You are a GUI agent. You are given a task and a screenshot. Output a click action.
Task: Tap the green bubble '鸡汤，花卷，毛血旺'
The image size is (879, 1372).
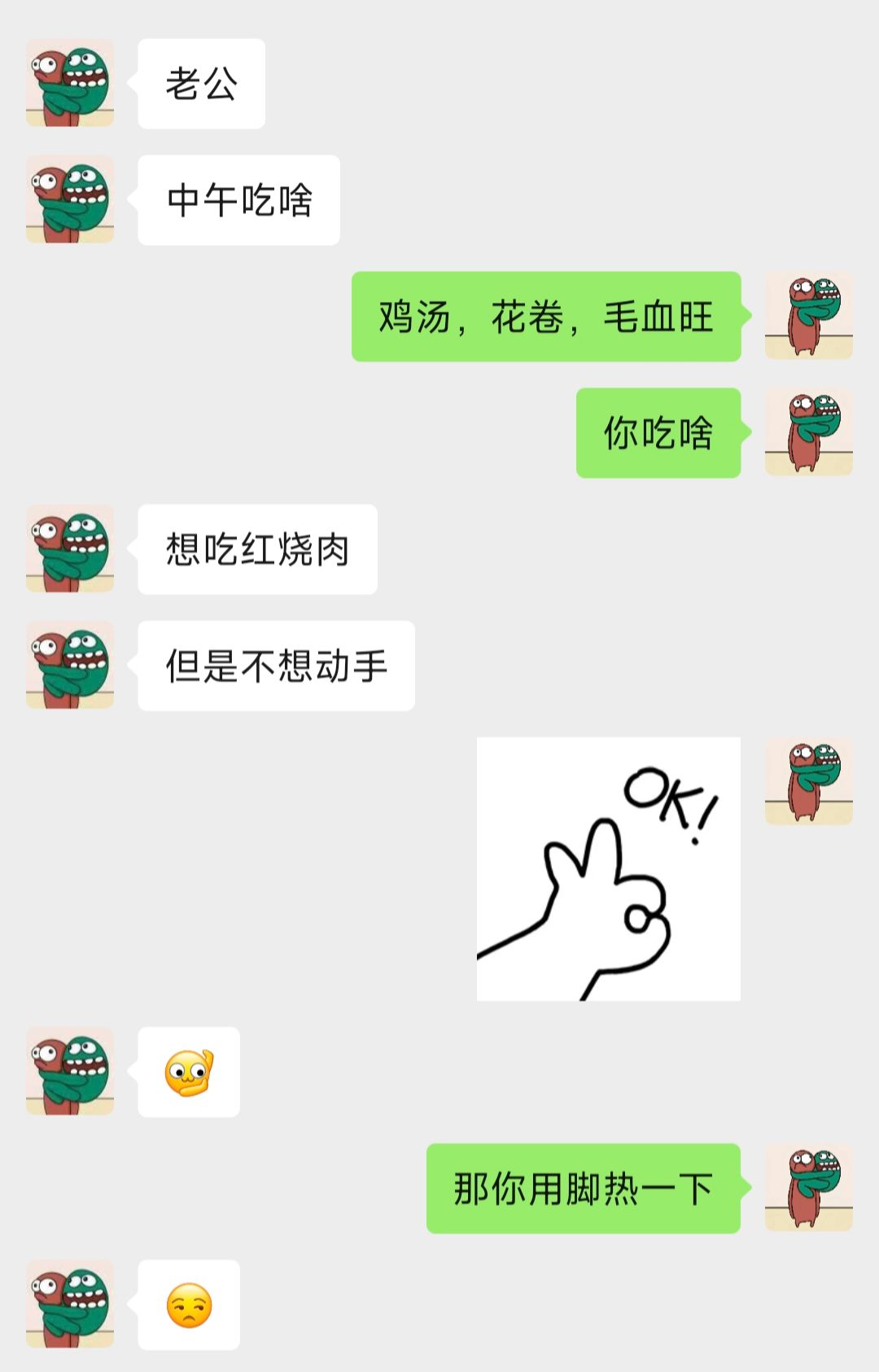547,317
